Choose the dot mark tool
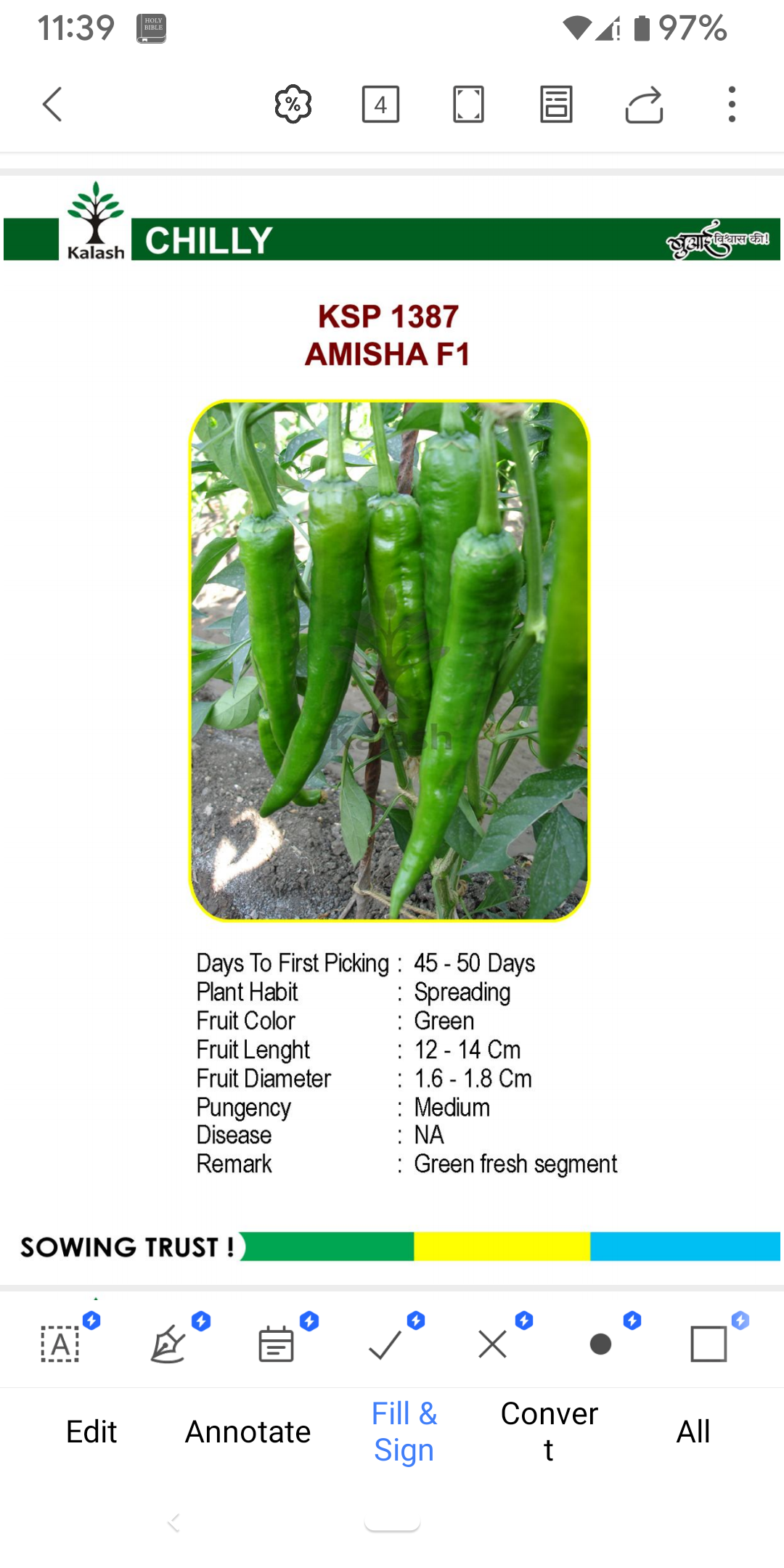This screenshot has height=1568, width=784. [x=600, y=1344]
